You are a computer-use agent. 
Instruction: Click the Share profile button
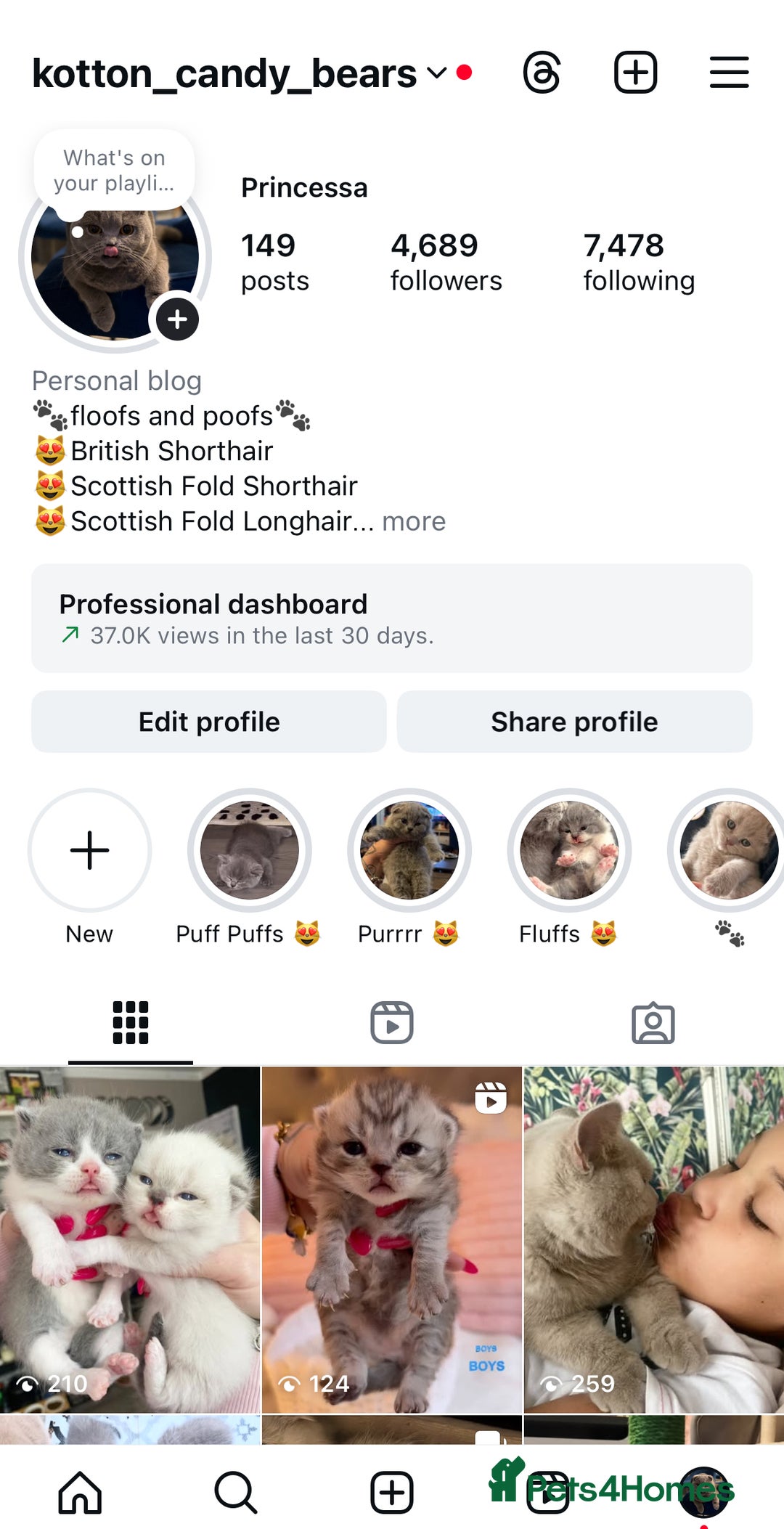point(575,721)
